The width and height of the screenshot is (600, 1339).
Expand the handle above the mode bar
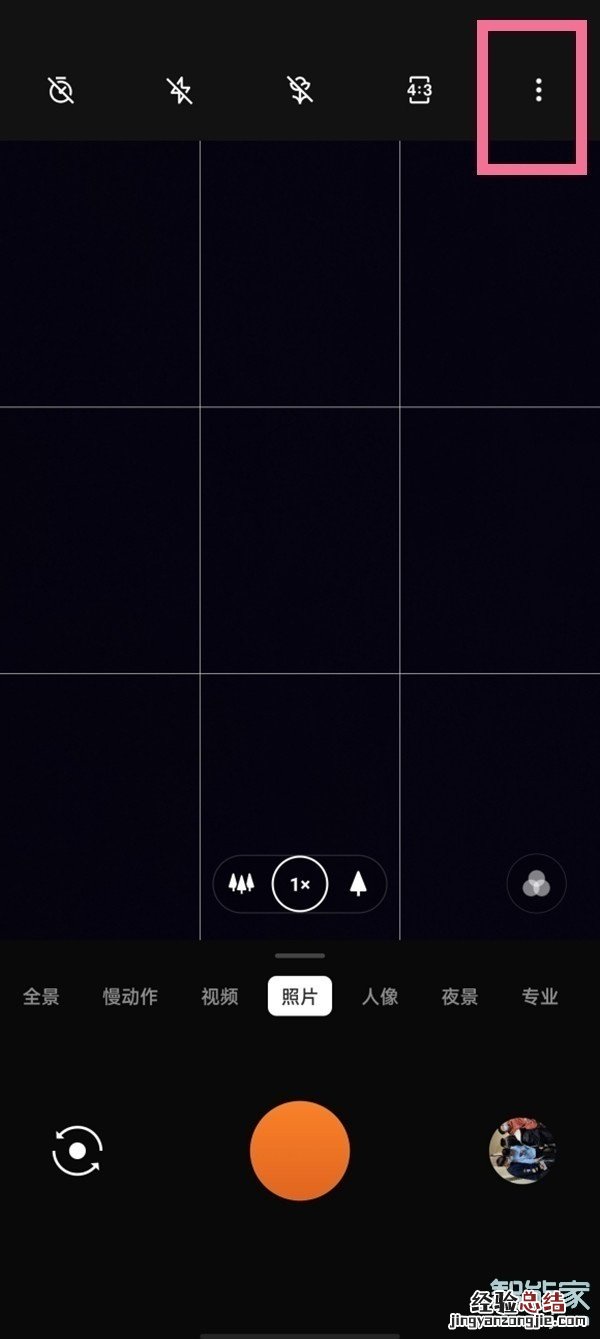300,956
